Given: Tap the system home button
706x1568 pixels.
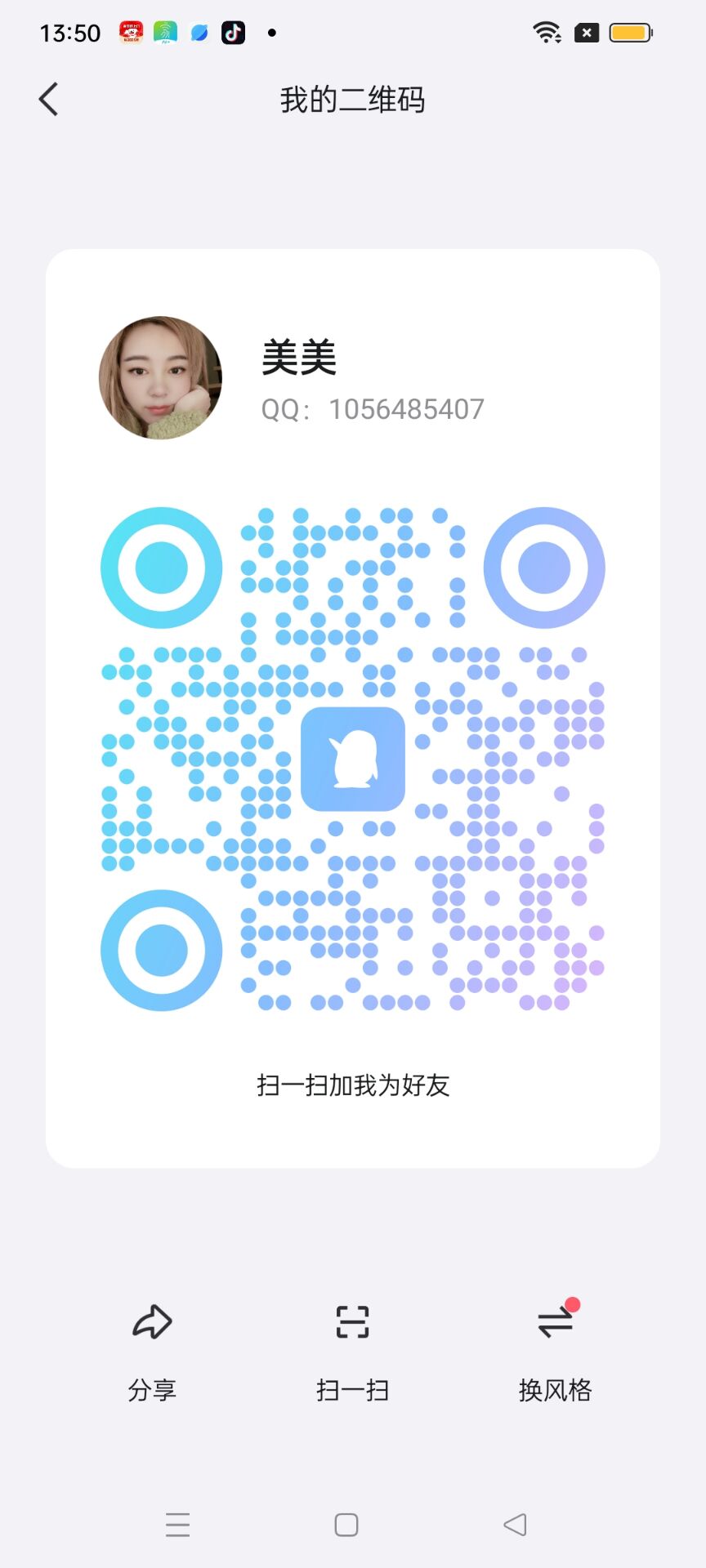Looking at the screenshot, I should 346,1525.
